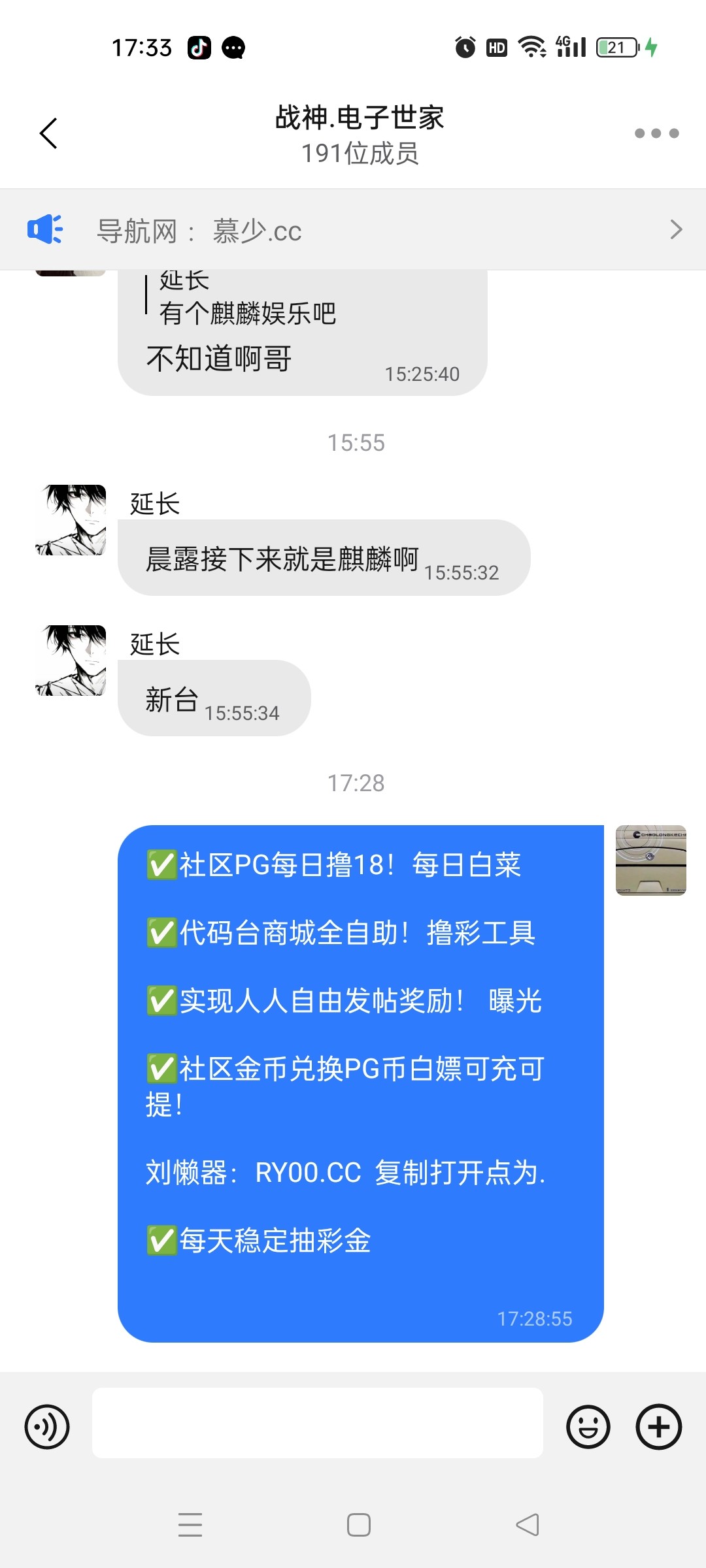Open the emoji picker

click(588, 1426)
